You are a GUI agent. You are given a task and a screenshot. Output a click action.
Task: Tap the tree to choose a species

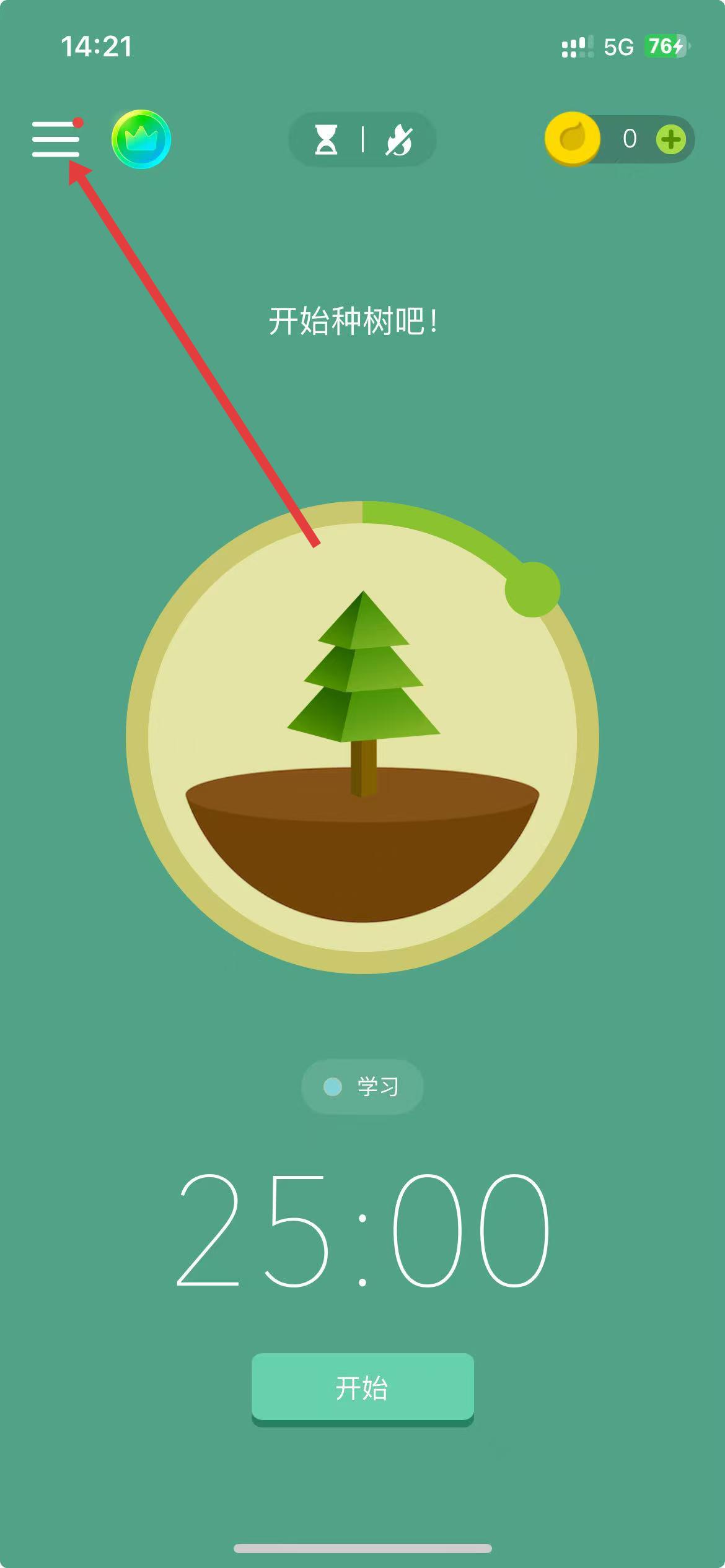coord(363,694)
